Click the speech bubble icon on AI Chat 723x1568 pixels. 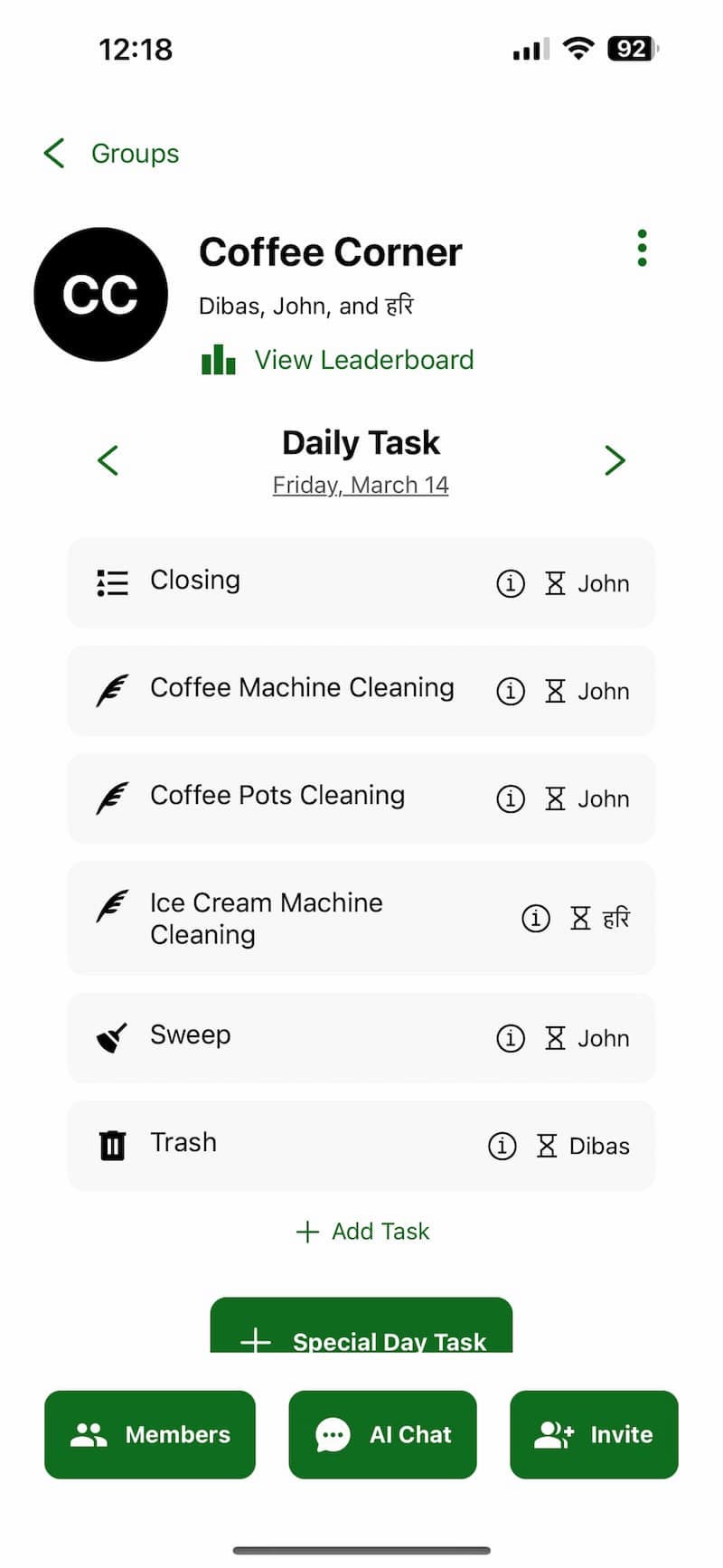click(x=332, y=1435)
